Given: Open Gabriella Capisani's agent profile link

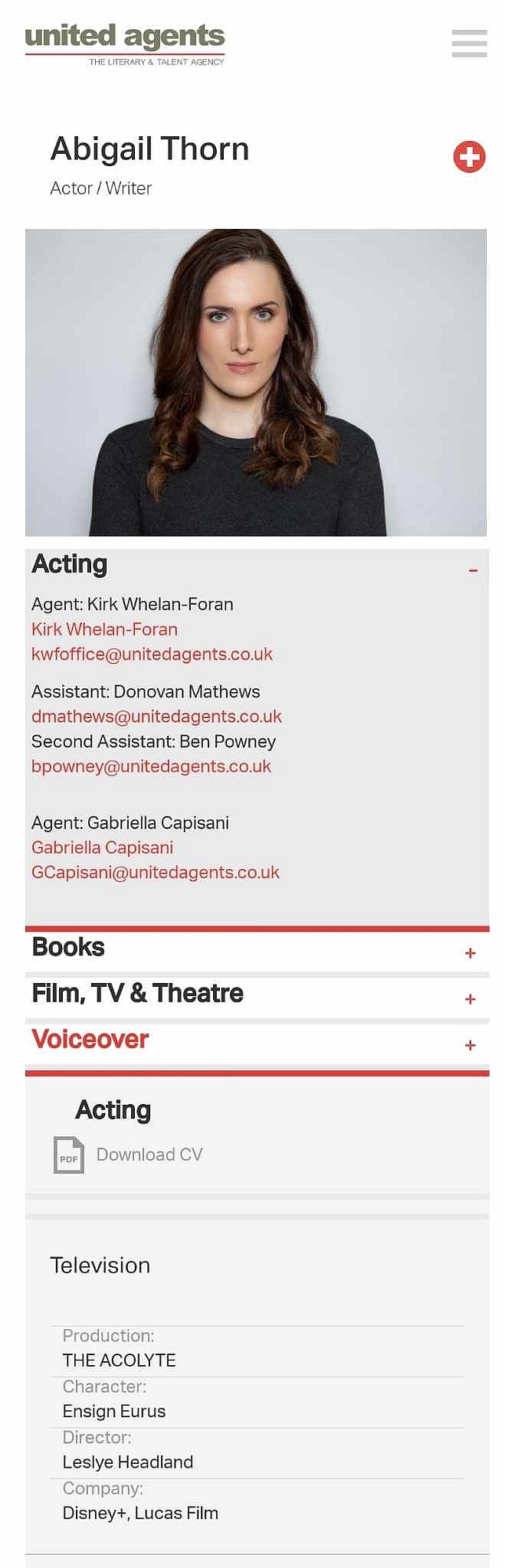Looking at the screenshot, I should [102, 848].
